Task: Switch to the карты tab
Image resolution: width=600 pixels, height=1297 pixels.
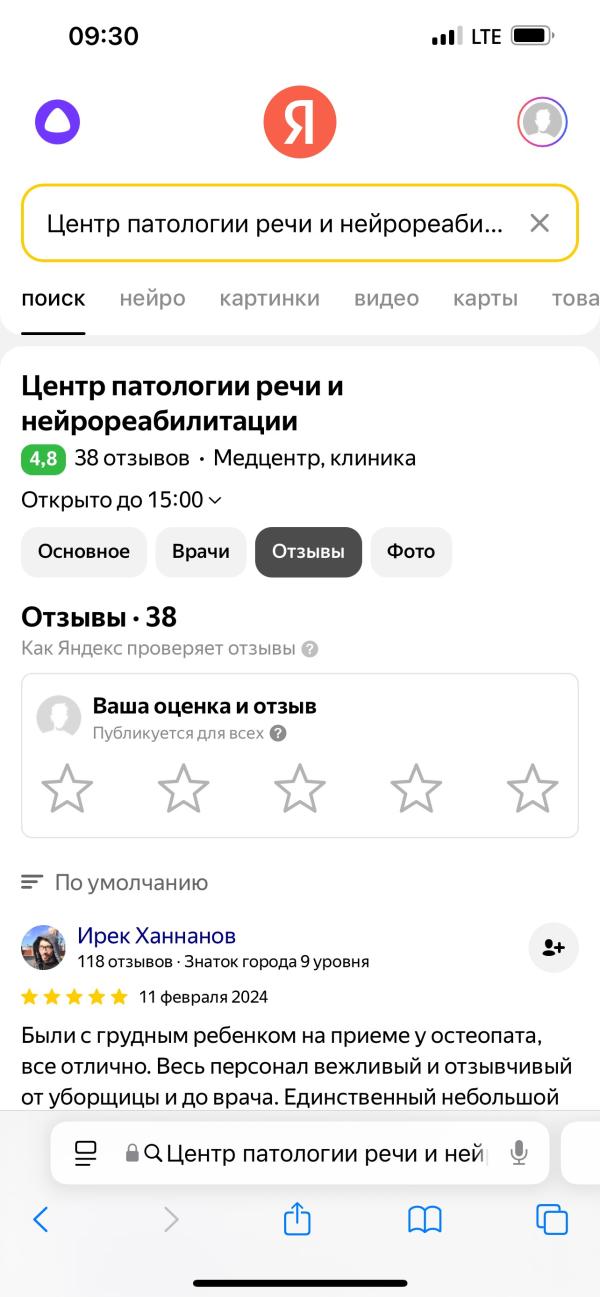Action: tap(485, 298)
